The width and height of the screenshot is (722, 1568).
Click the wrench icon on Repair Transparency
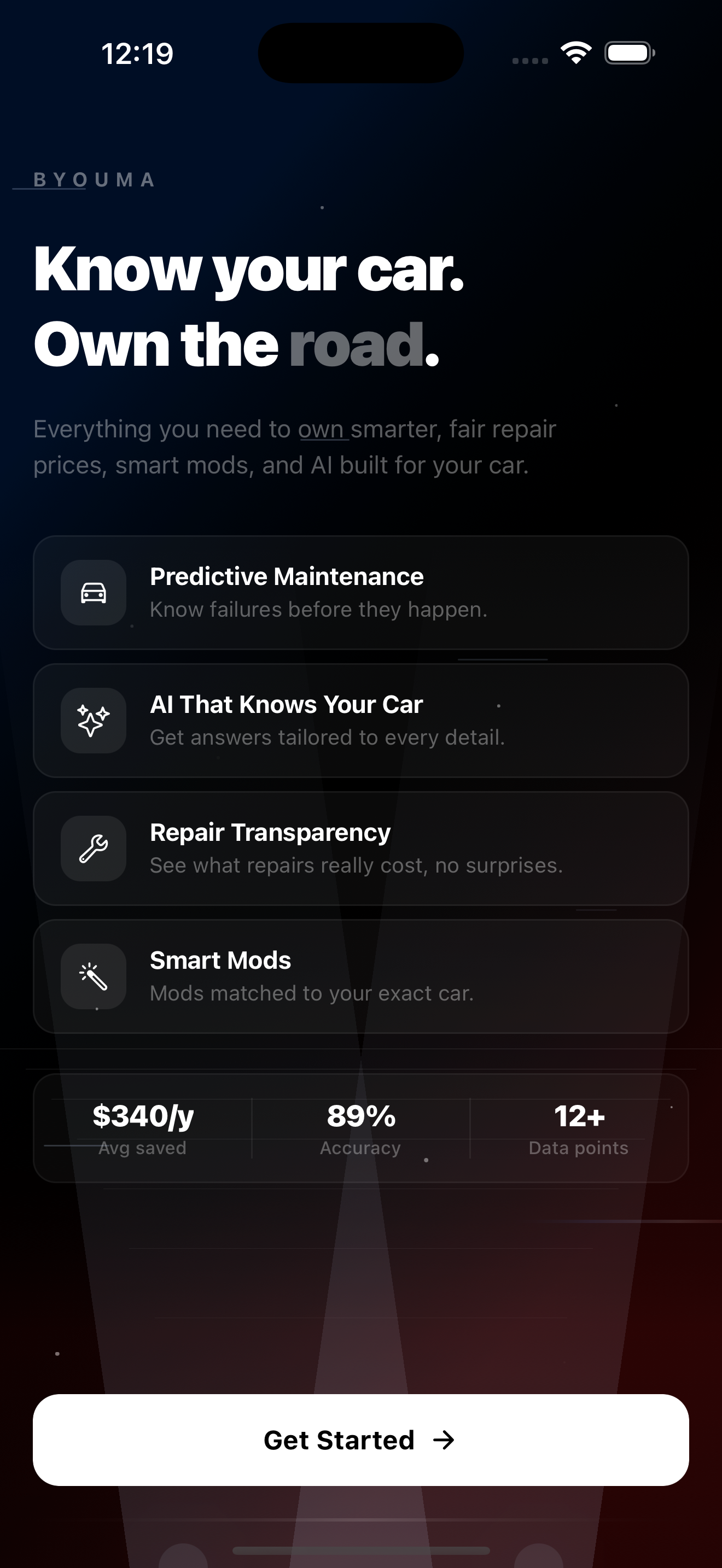[92, 849]
